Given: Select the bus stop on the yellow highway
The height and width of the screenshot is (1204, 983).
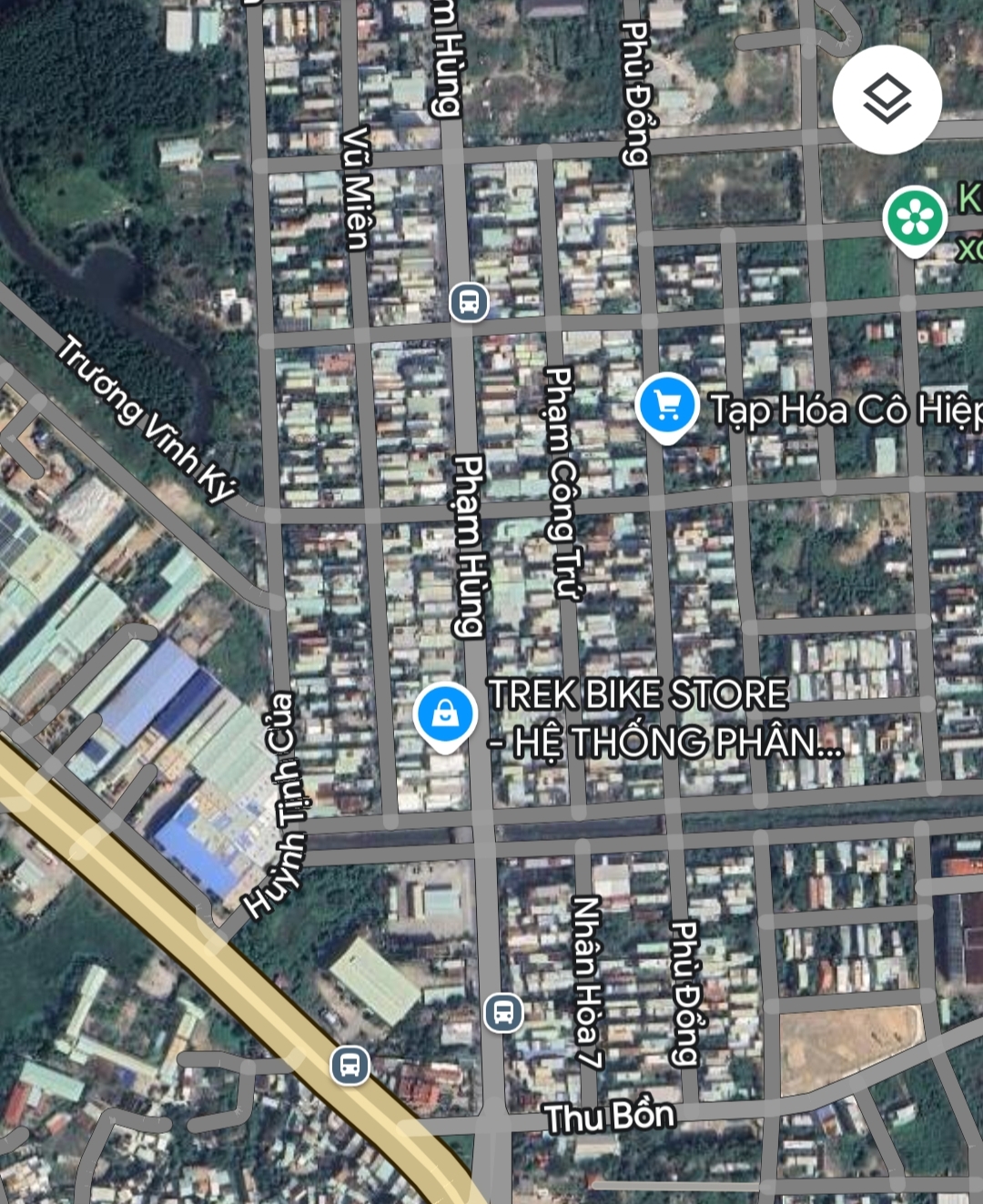Looking at the screenshot, I should point(350,1064).
